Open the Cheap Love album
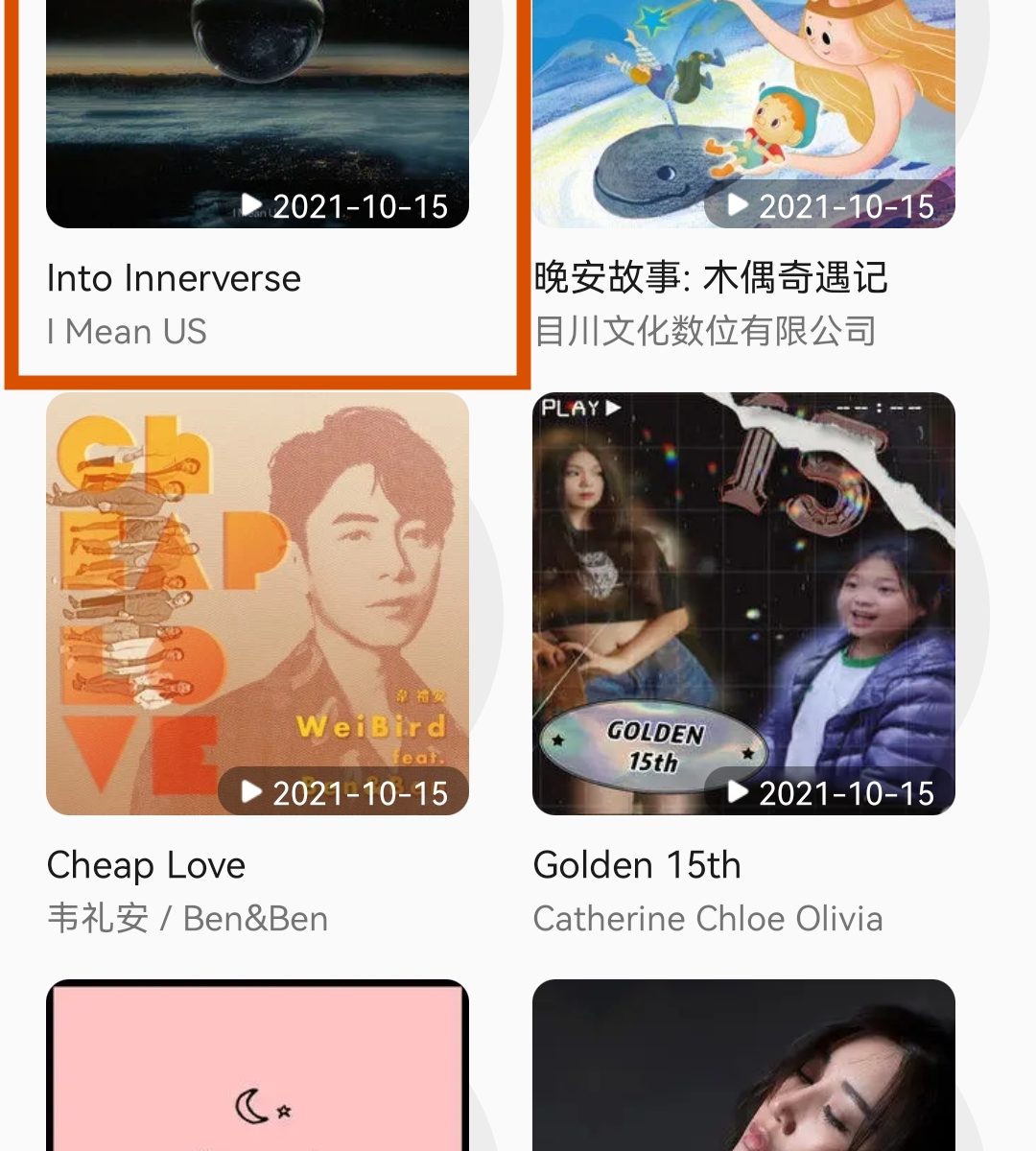This screenshot has width=1036, height=1151. click(257, 603)
